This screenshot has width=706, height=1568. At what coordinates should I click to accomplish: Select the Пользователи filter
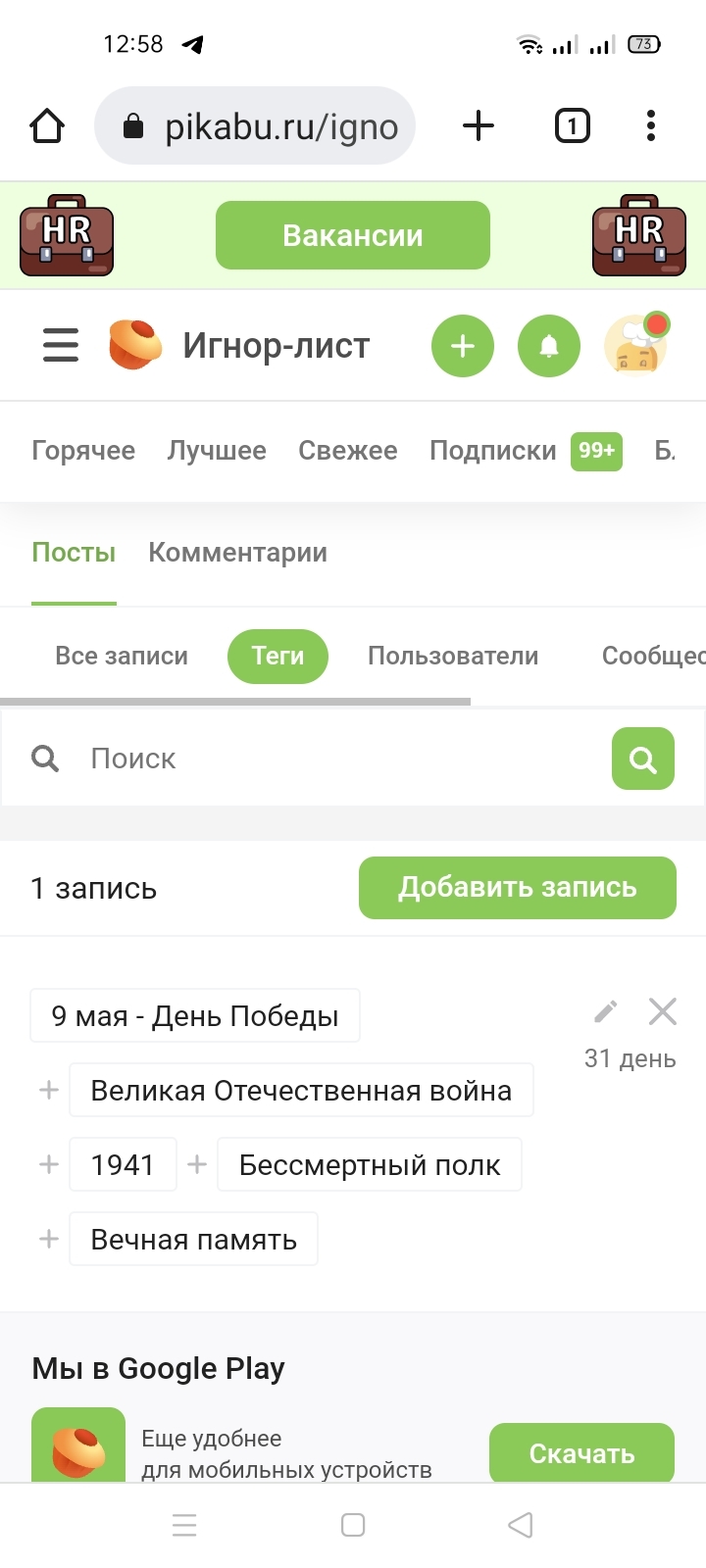(453, 657)
